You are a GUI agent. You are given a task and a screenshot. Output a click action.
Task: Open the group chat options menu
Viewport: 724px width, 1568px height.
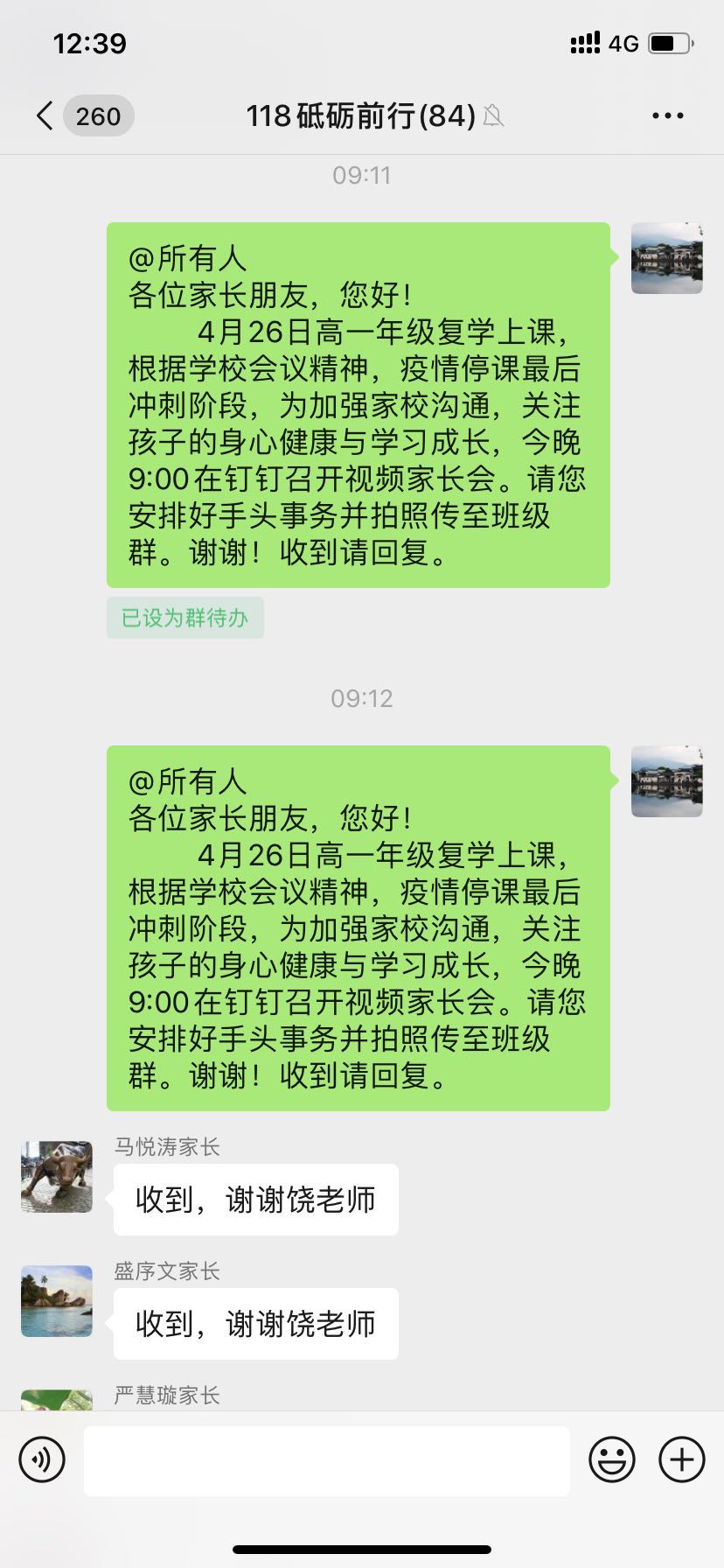coord(667,115)
